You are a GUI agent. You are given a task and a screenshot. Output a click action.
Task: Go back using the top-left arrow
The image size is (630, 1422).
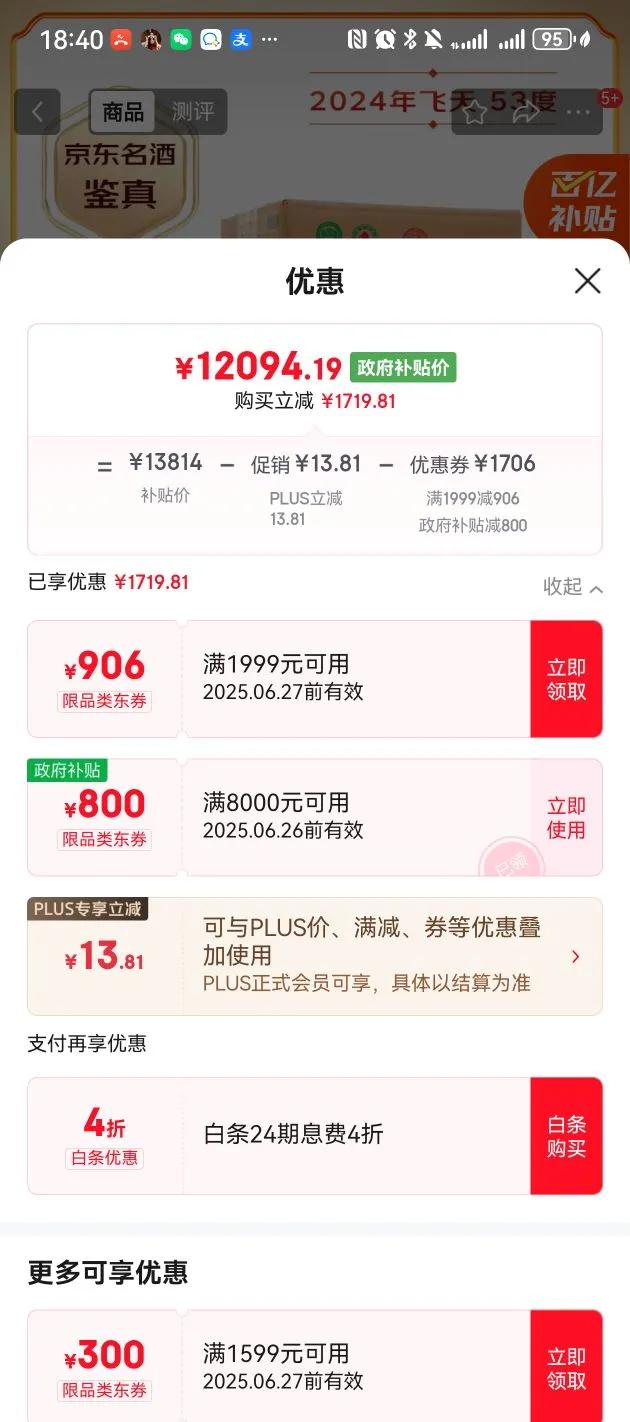(38, 112)
